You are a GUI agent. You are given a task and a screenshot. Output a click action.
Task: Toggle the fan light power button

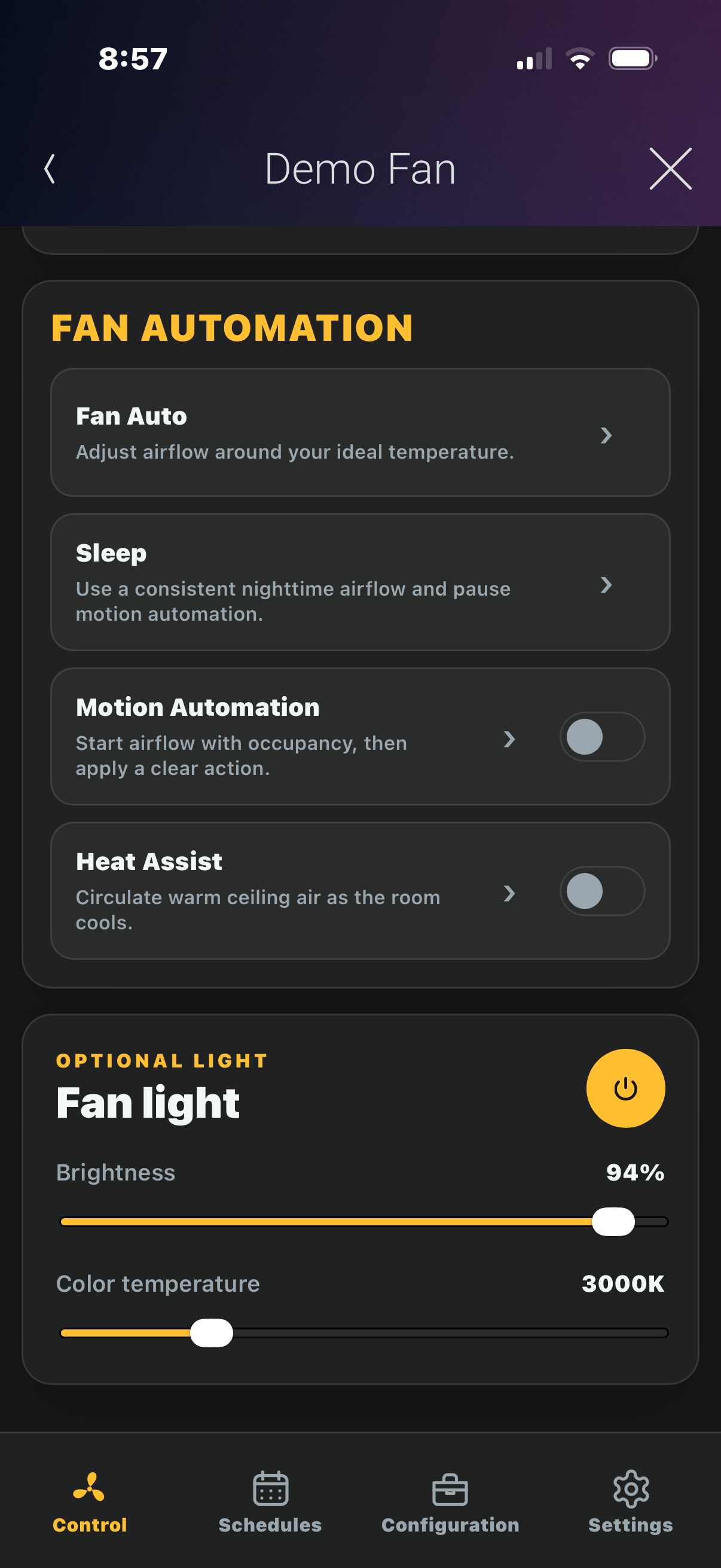(625, 1088)
